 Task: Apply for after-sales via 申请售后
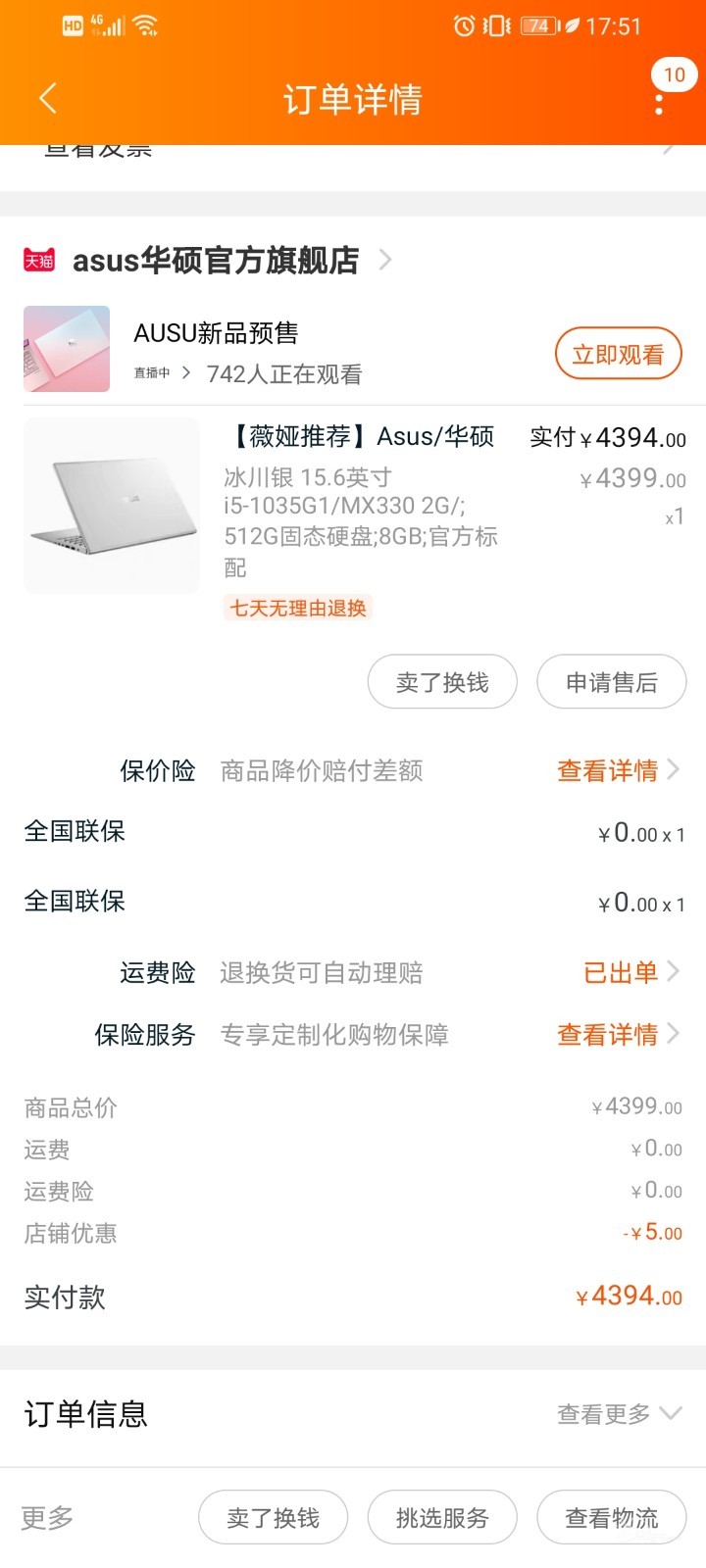tap(611, 682)
